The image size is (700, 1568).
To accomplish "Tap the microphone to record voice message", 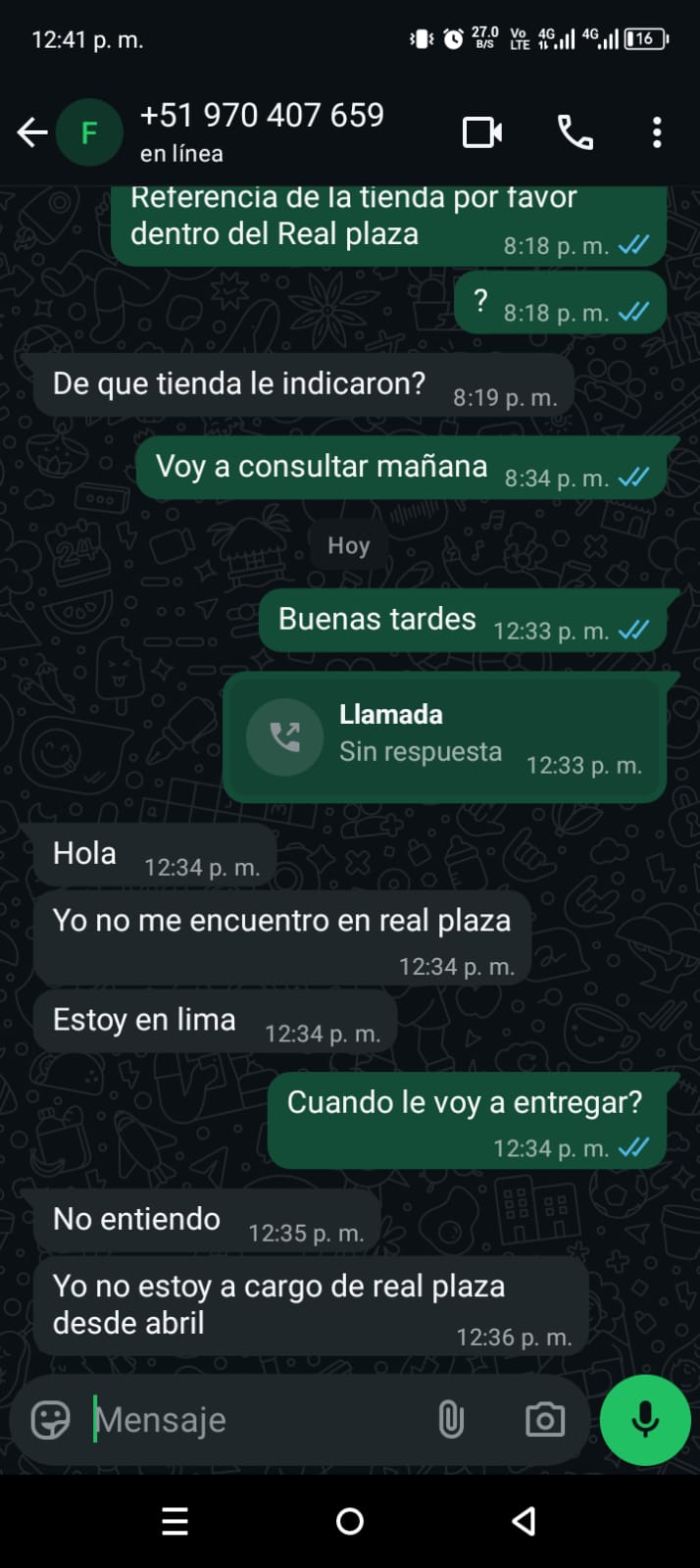I will (645, 1420).
